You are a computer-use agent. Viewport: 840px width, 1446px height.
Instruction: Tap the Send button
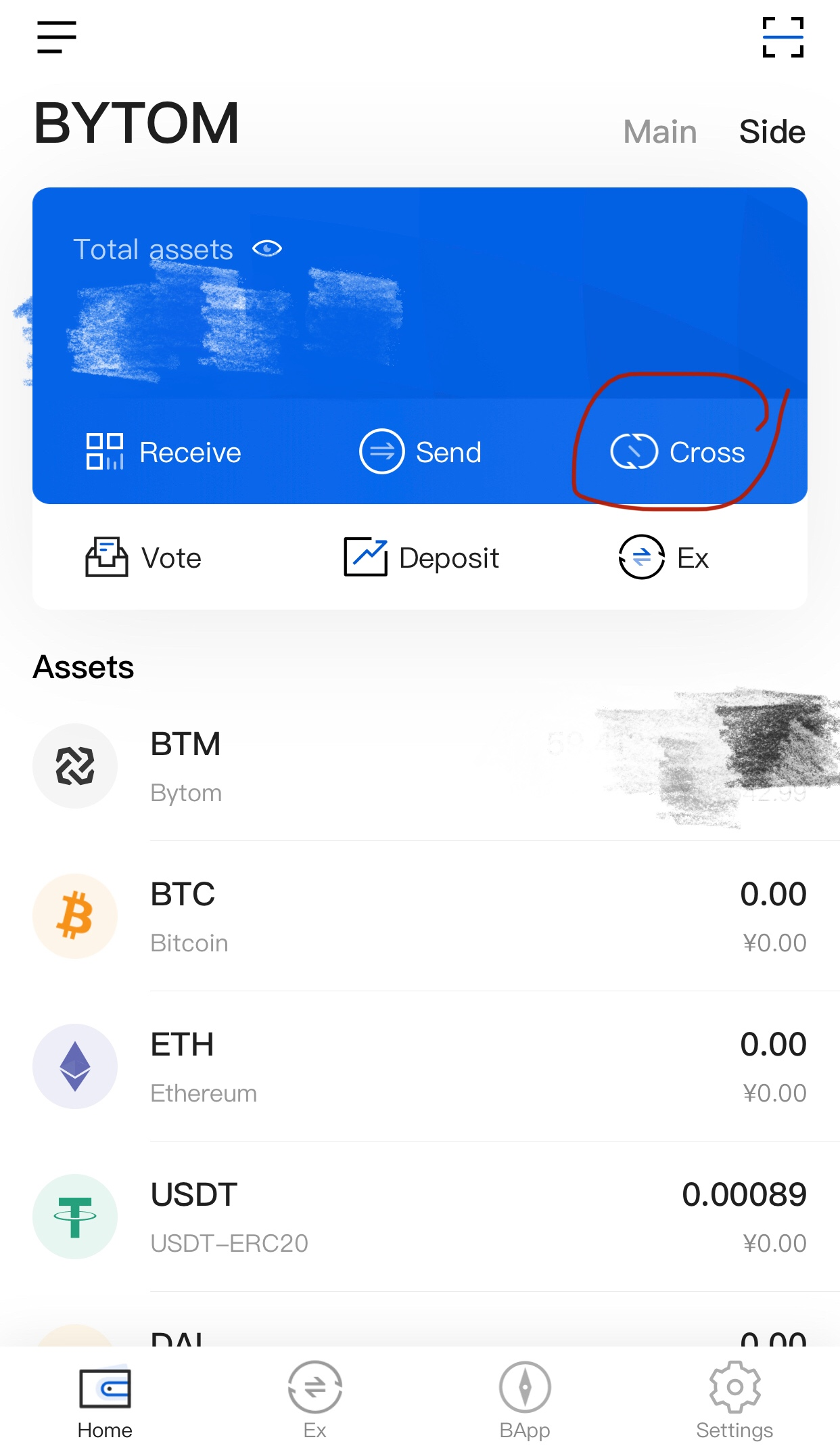coord(420,452)
